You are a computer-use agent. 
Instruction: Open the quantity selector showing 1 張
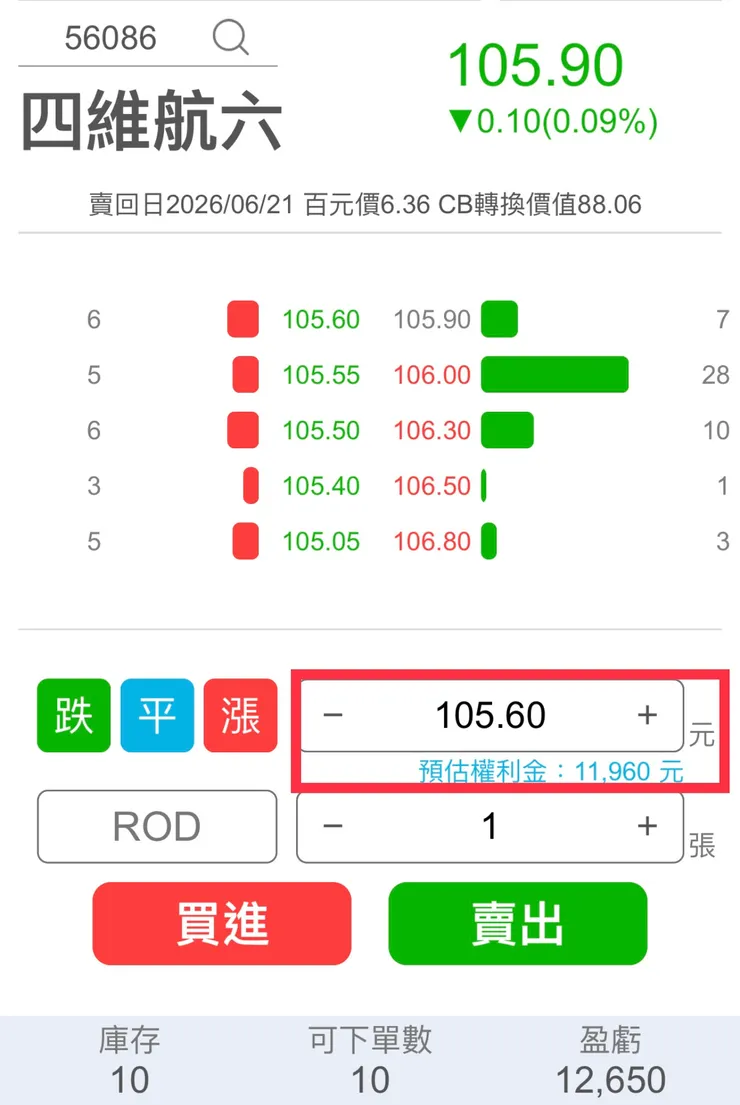coord(489,826)
